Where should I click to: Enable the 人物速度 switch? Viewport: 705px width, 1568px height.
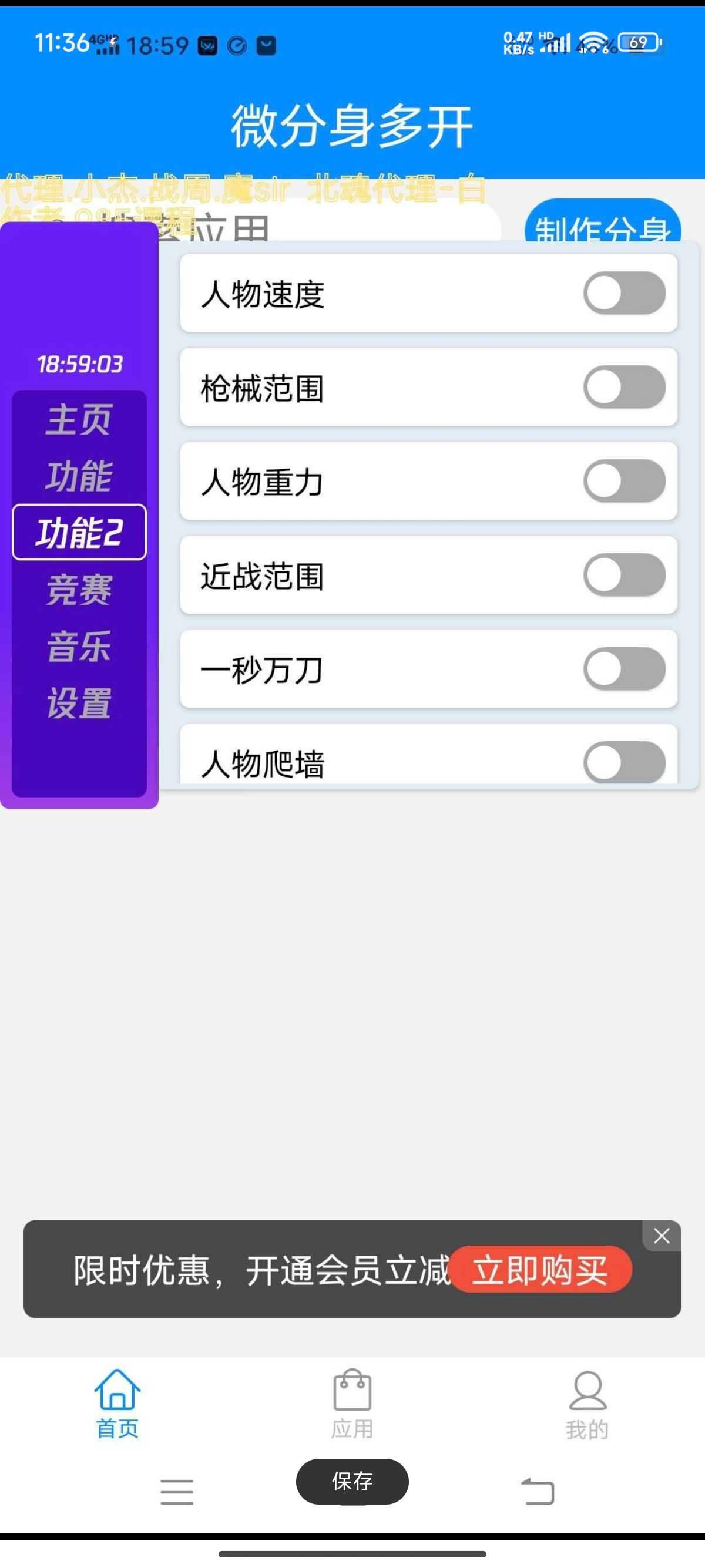(x=624, y=293)
